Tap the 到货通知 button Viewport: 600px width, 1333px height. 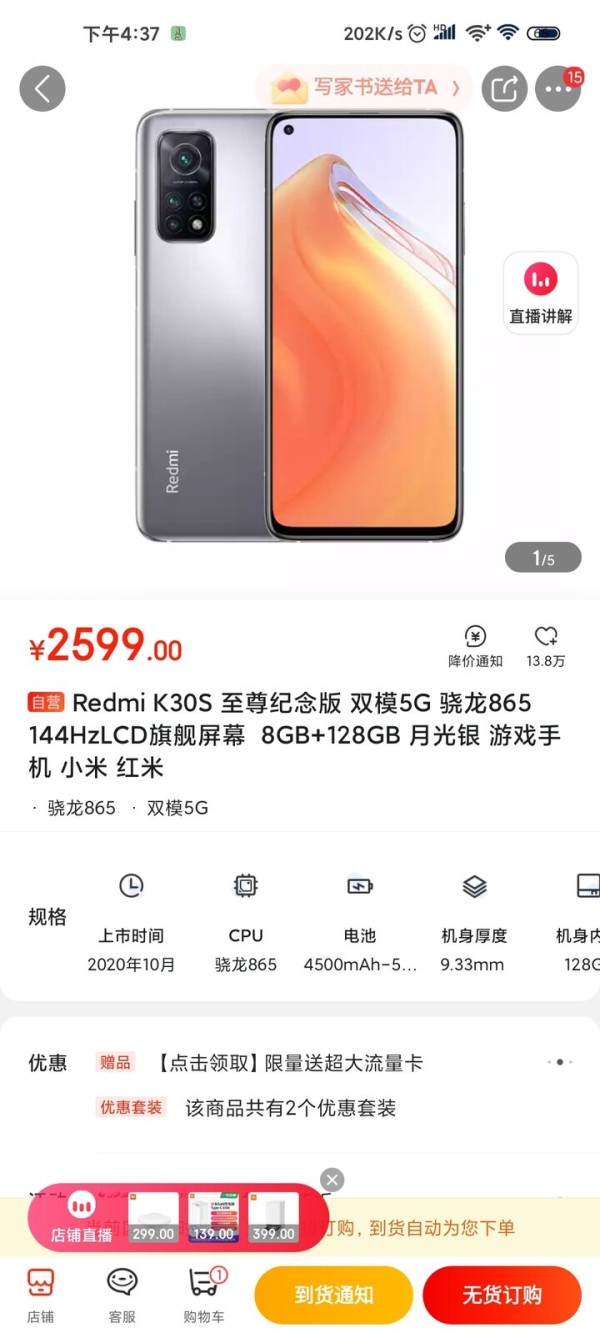click(333, 1295)
